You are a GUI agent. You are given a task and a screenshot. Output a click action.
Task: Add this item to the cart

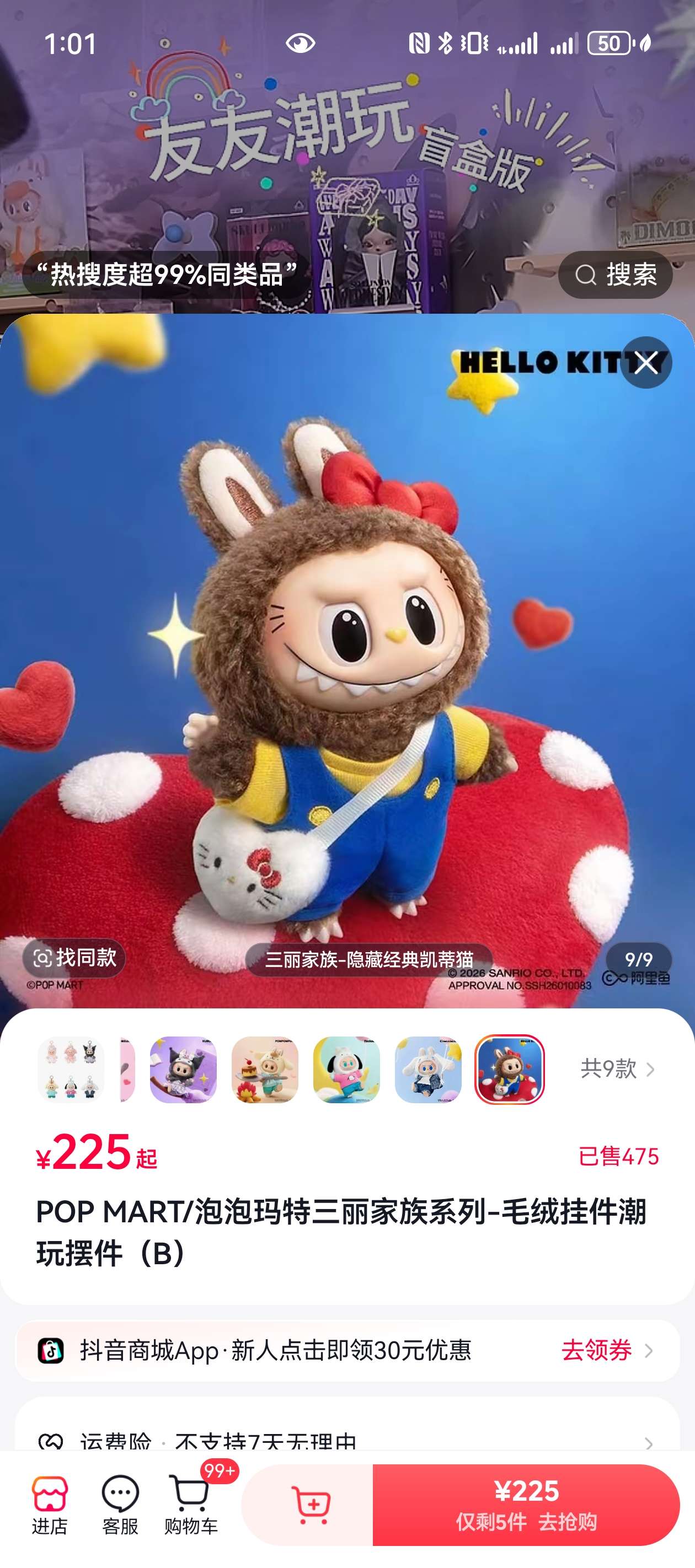pyautogui.click(x=310, y=1505)
